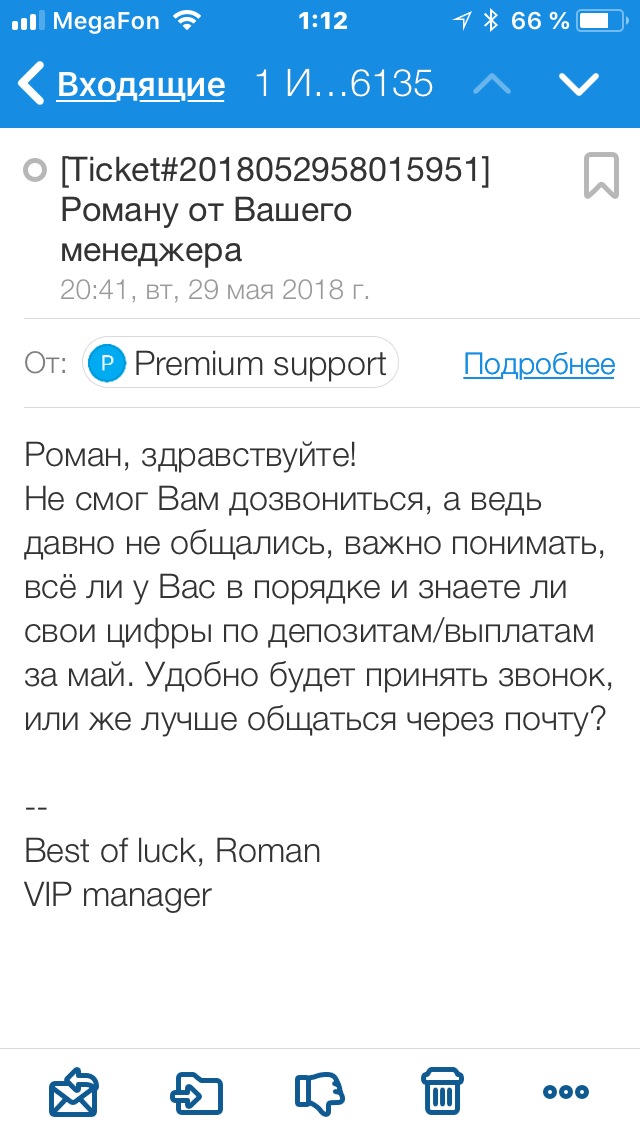This screenshot has height=1136, width=640.
Task: Go to the next message arrow
Action: 579,84
